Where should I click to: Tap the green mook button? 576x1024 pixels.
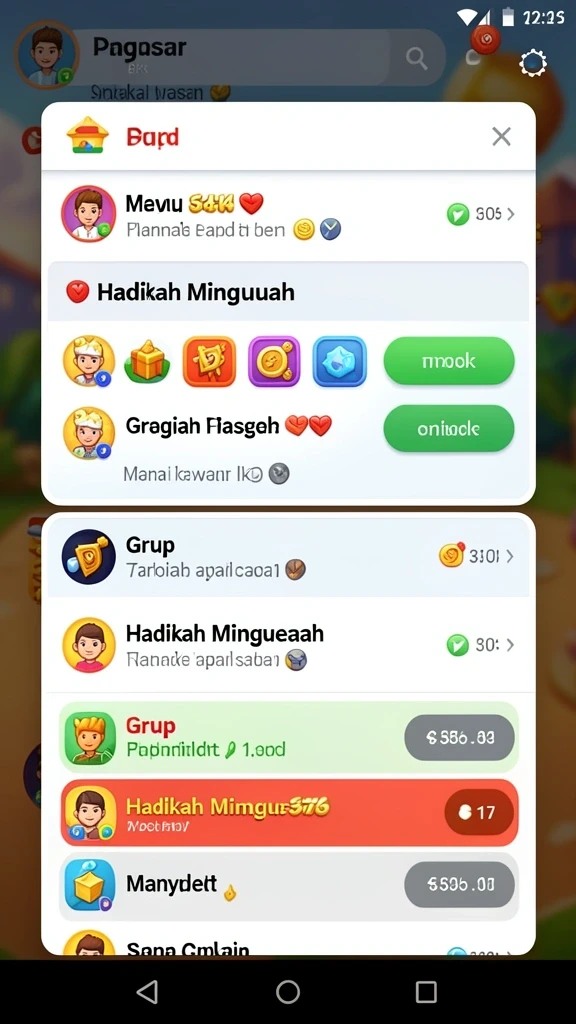[449, 360]
